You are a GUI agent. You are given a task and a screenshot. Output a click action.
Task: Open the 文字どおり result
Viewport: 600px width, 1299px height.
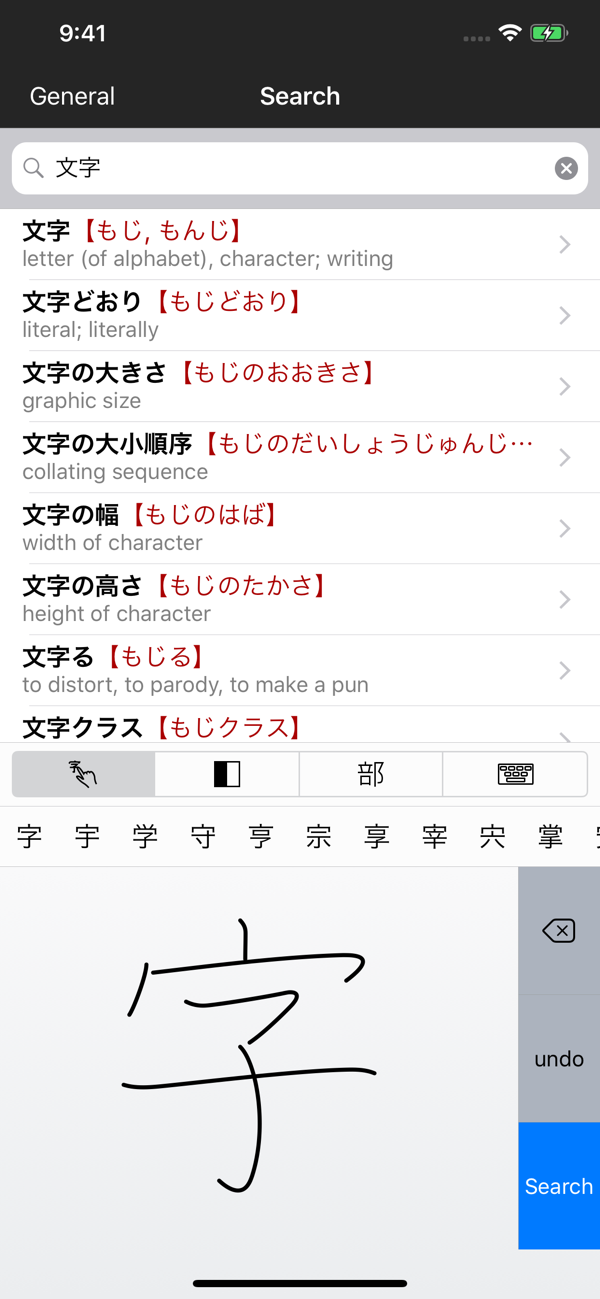tap(300, 315)
